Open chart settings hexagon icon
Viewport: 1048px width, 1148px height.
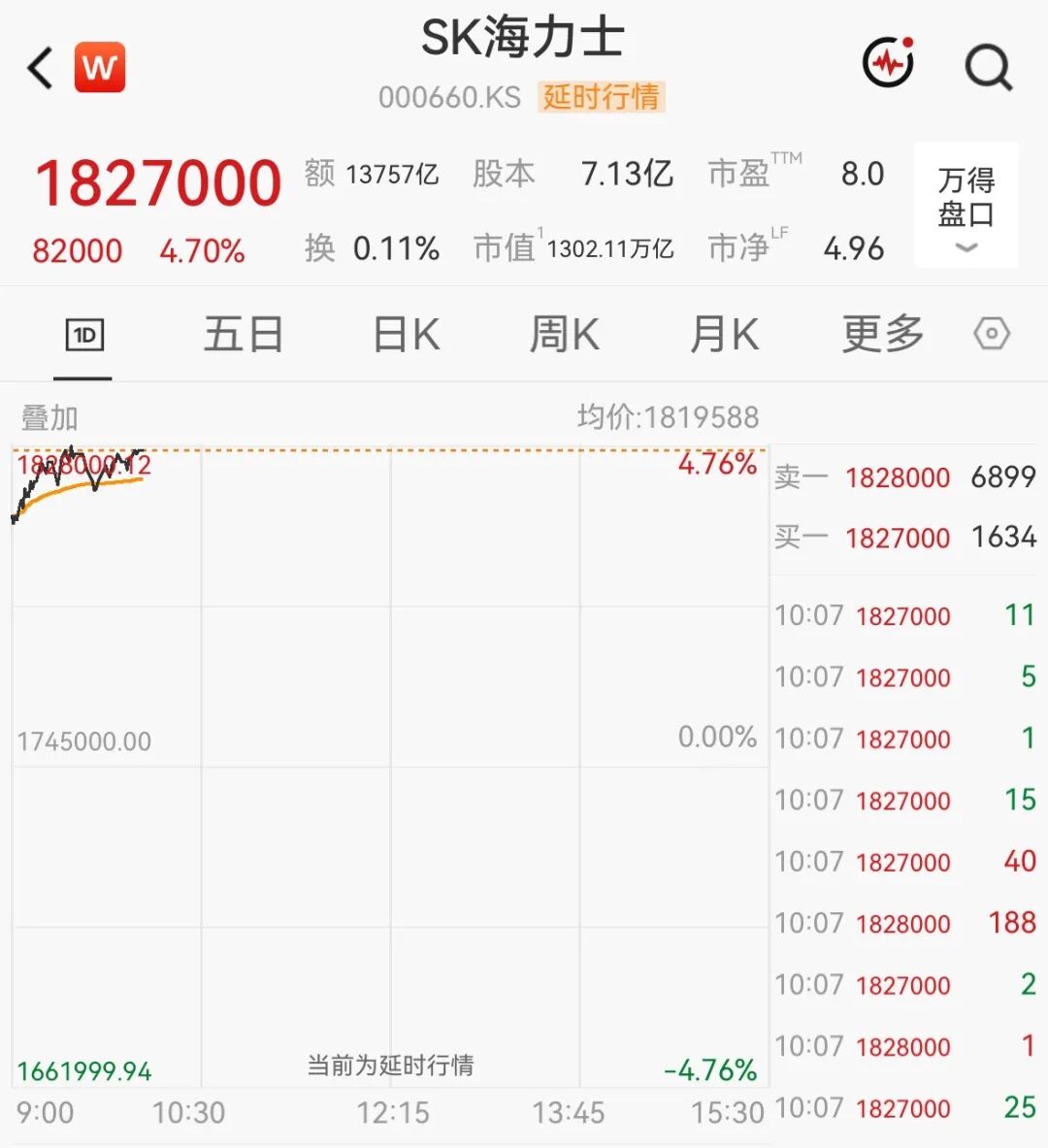click(992, 335)
